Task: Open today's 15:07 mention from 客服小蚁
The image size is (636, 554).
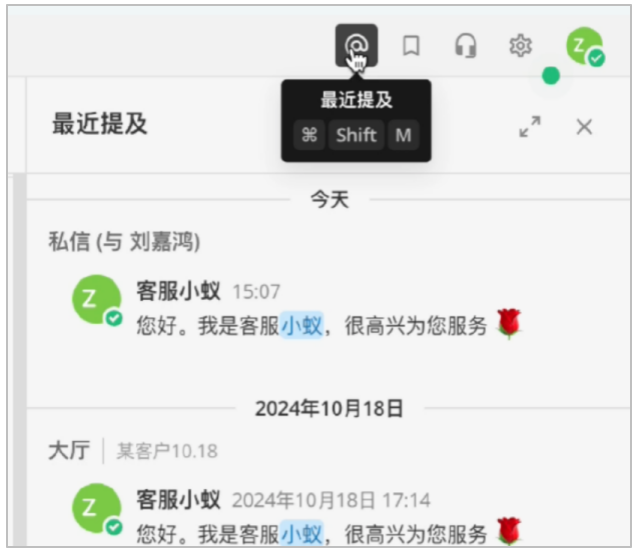Action: [x=330, y=310]
